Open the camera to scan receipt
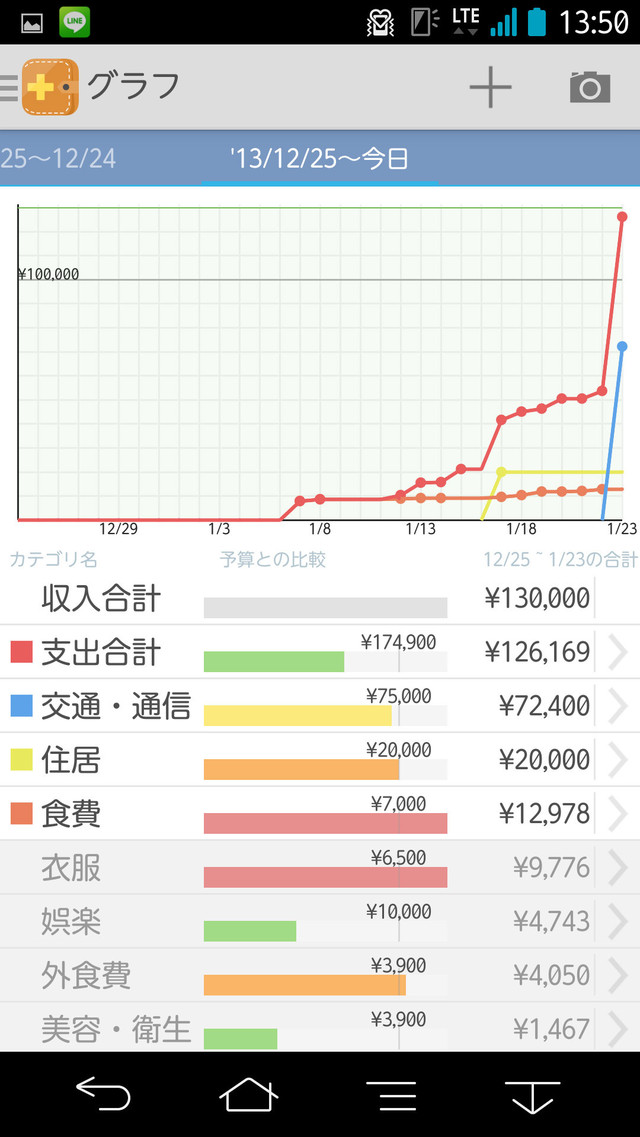The image size is (640, 1137). click(x=590, y=88)
